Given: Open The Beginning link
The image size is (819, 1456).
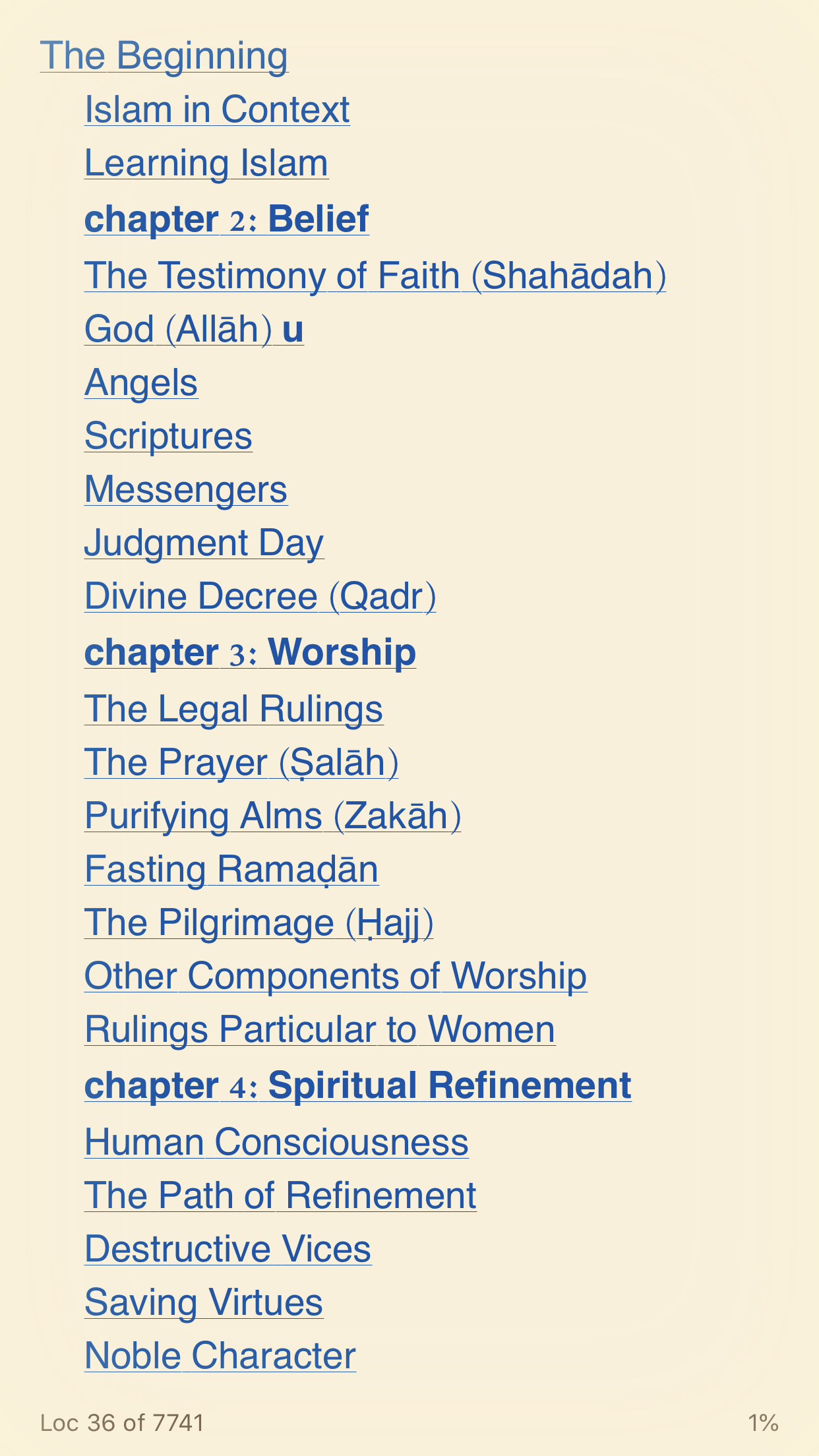Looking at the screenshot, I should coord(164,56).
